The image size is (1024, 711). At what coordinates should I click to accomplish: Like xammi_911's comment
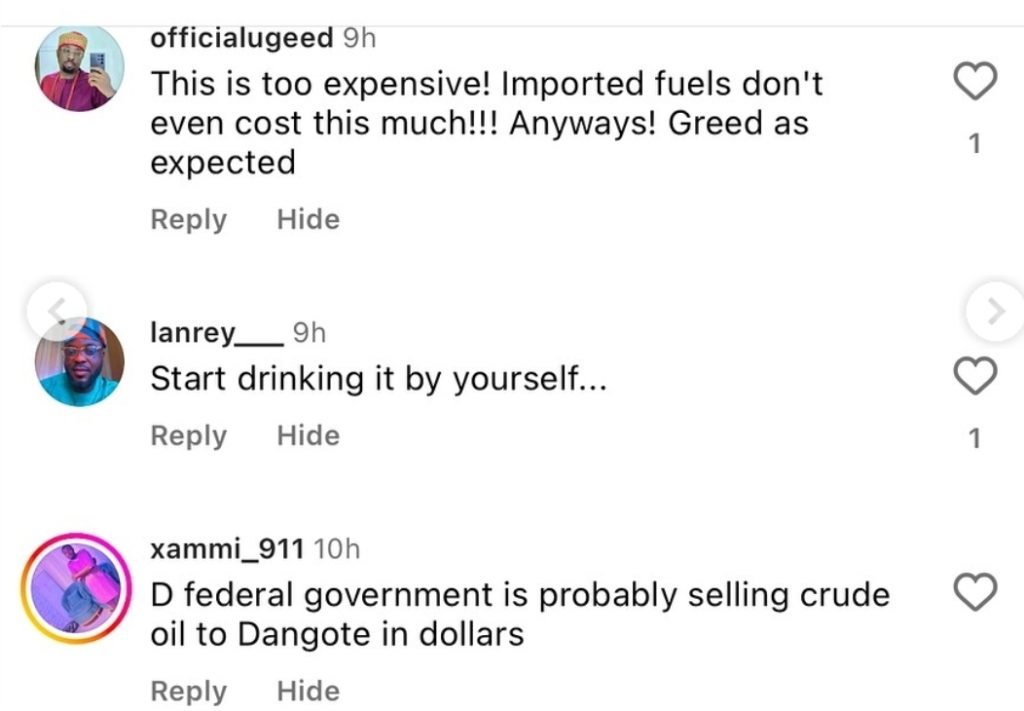(976, 593)
